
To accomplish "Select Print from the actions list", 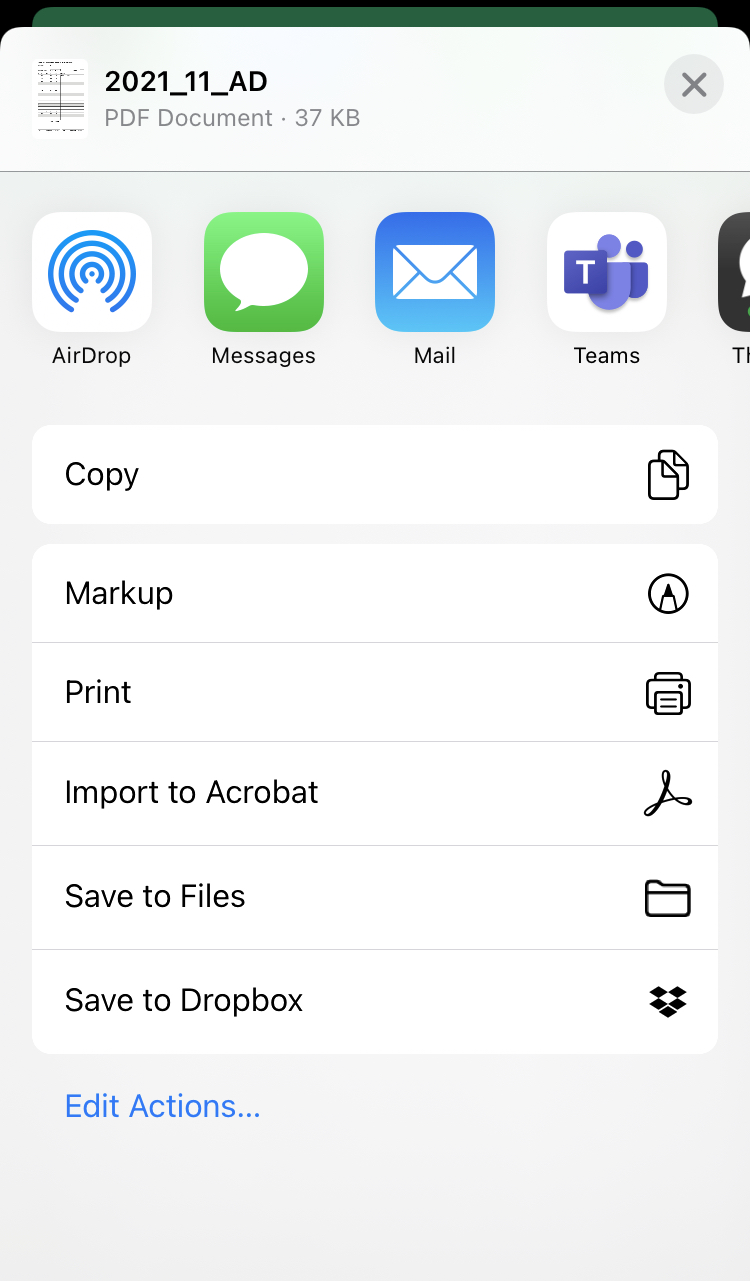I will tap(375, 692).
